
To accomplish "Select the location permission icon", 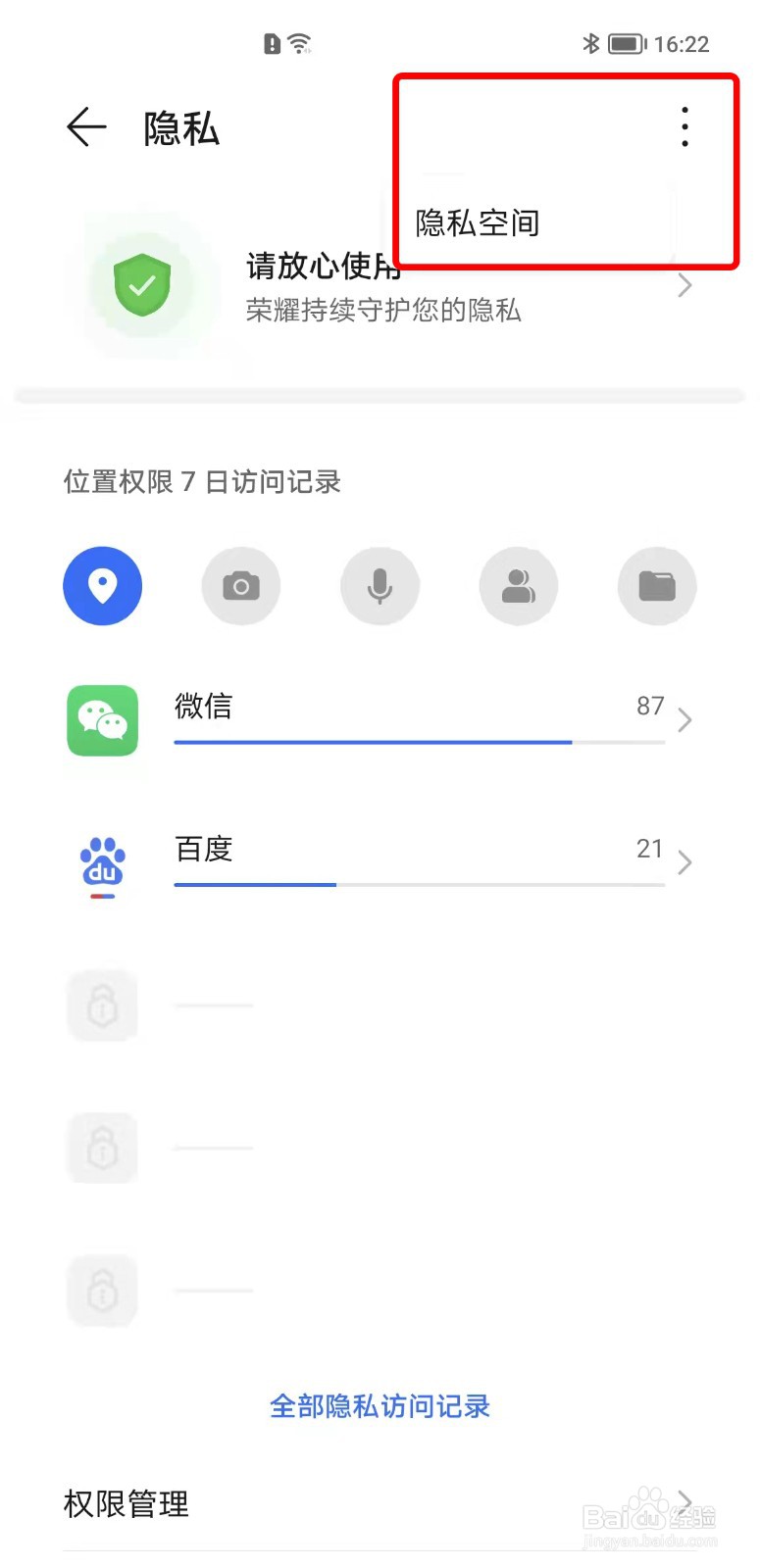I will [103, 586].
